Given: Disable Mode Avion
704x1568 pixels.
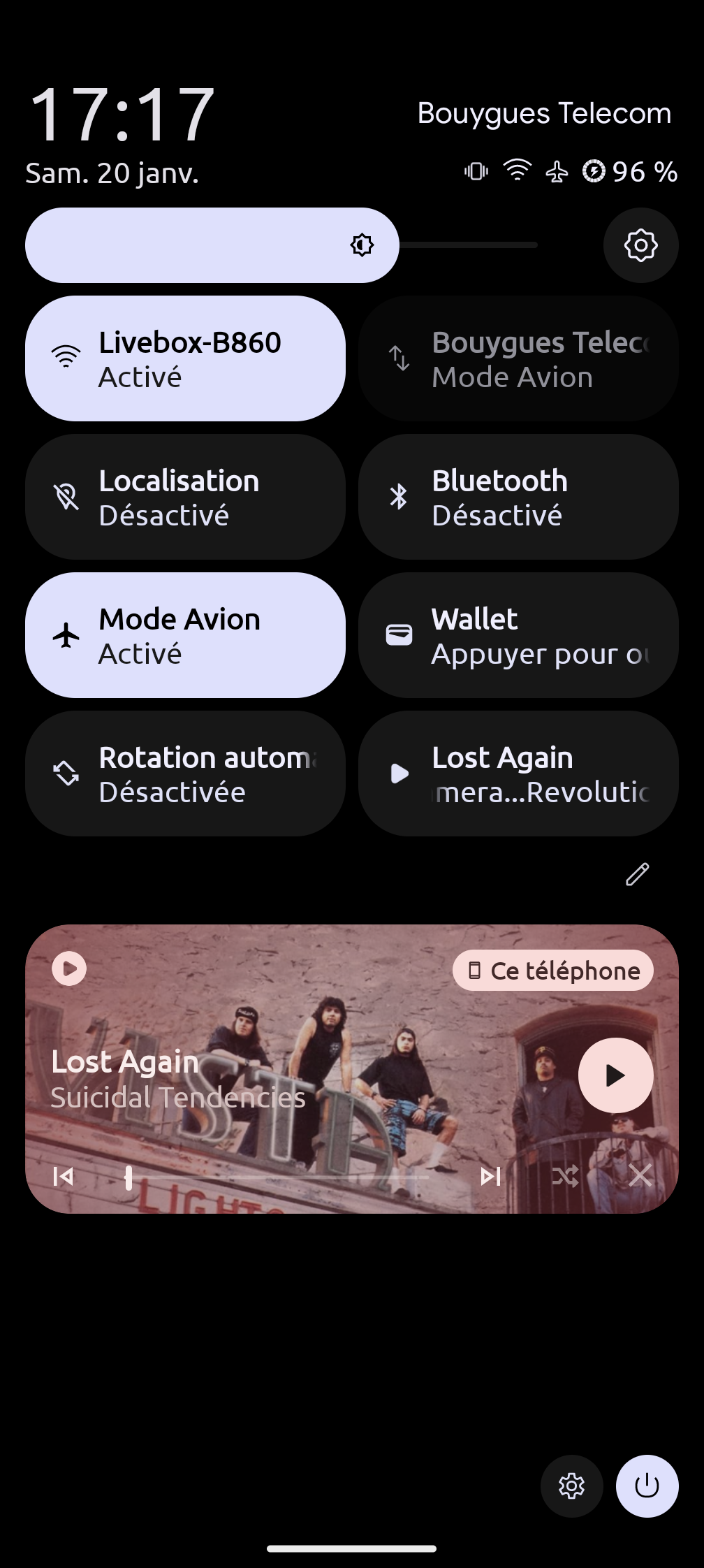Looking at the screenshot, I should tap(185, 635).
